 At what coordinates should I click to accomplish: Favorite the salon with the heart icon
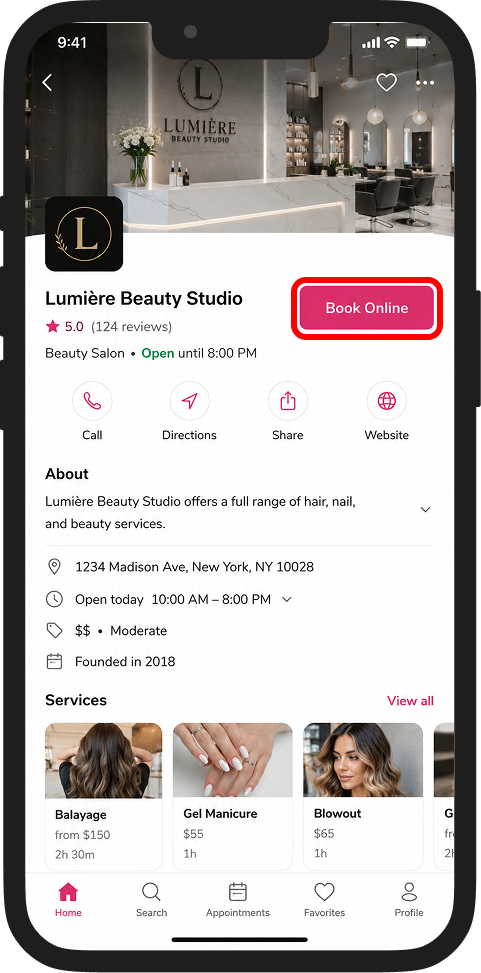click(386, 83)
